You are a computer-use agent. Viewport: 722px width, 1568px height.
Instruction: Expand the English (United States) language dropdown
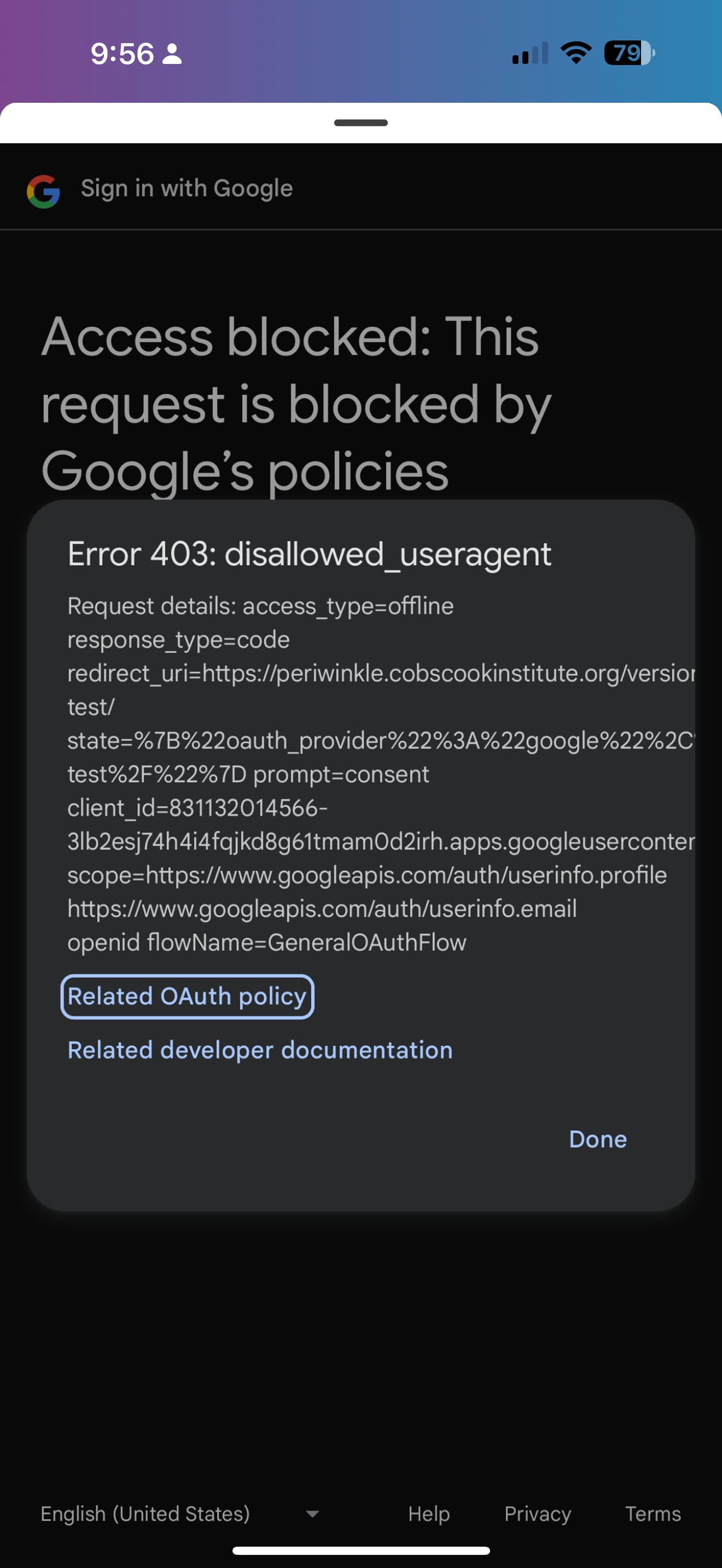tap(180, 1514)
